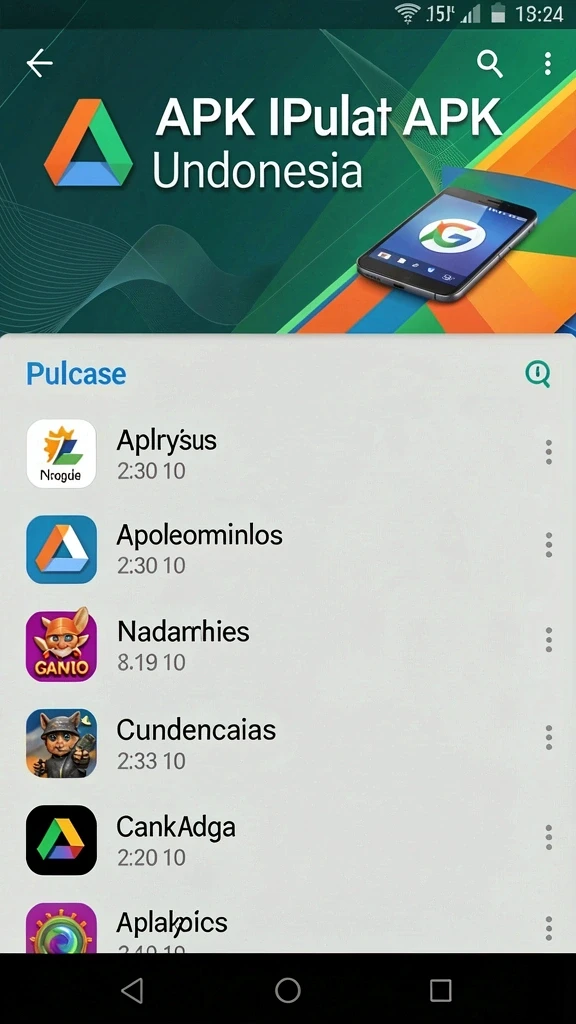
Task: Open the Nadarrhies three-dot menu
Action: tap(549, 640)
